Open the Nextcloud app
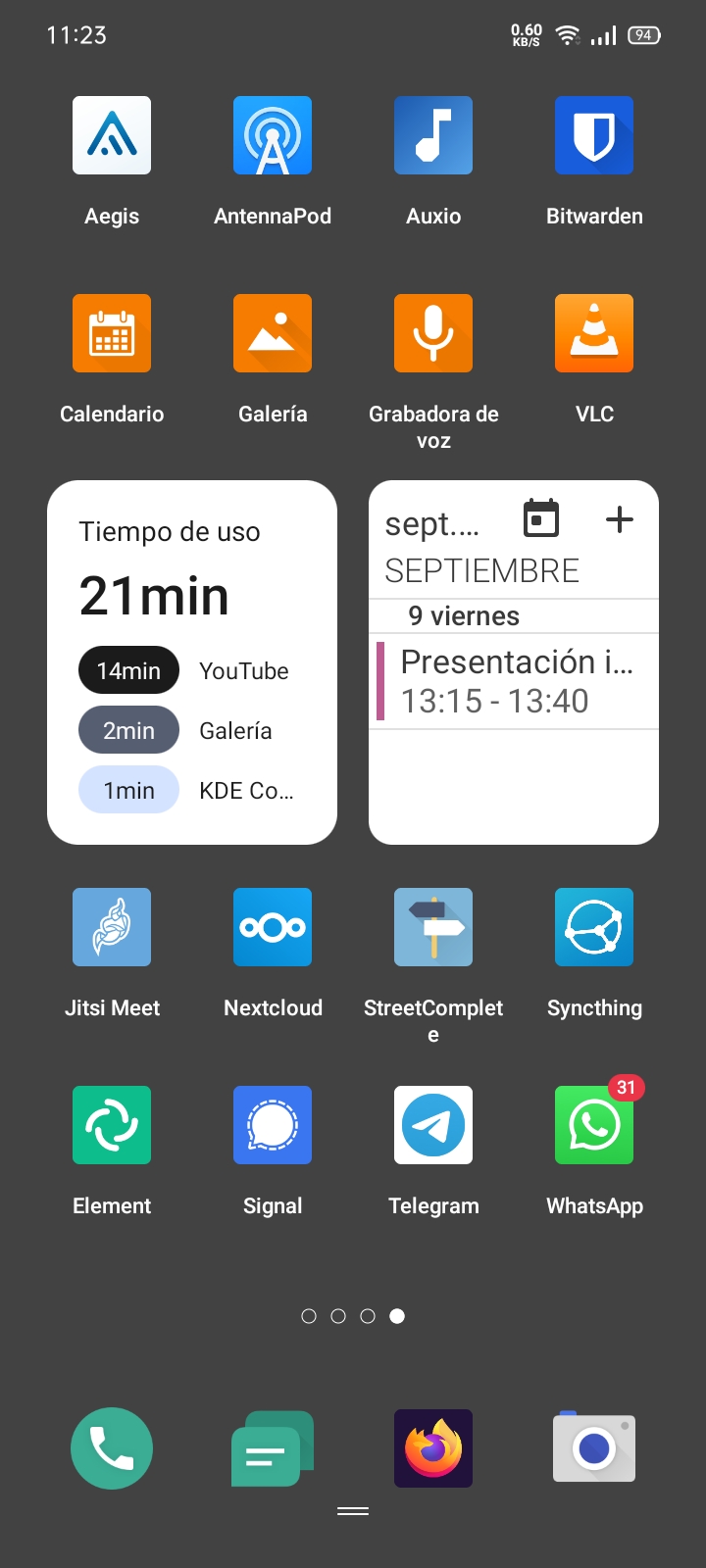This screenshot has width=706, height=1568. pyautogui.click(x=272, y=927)
